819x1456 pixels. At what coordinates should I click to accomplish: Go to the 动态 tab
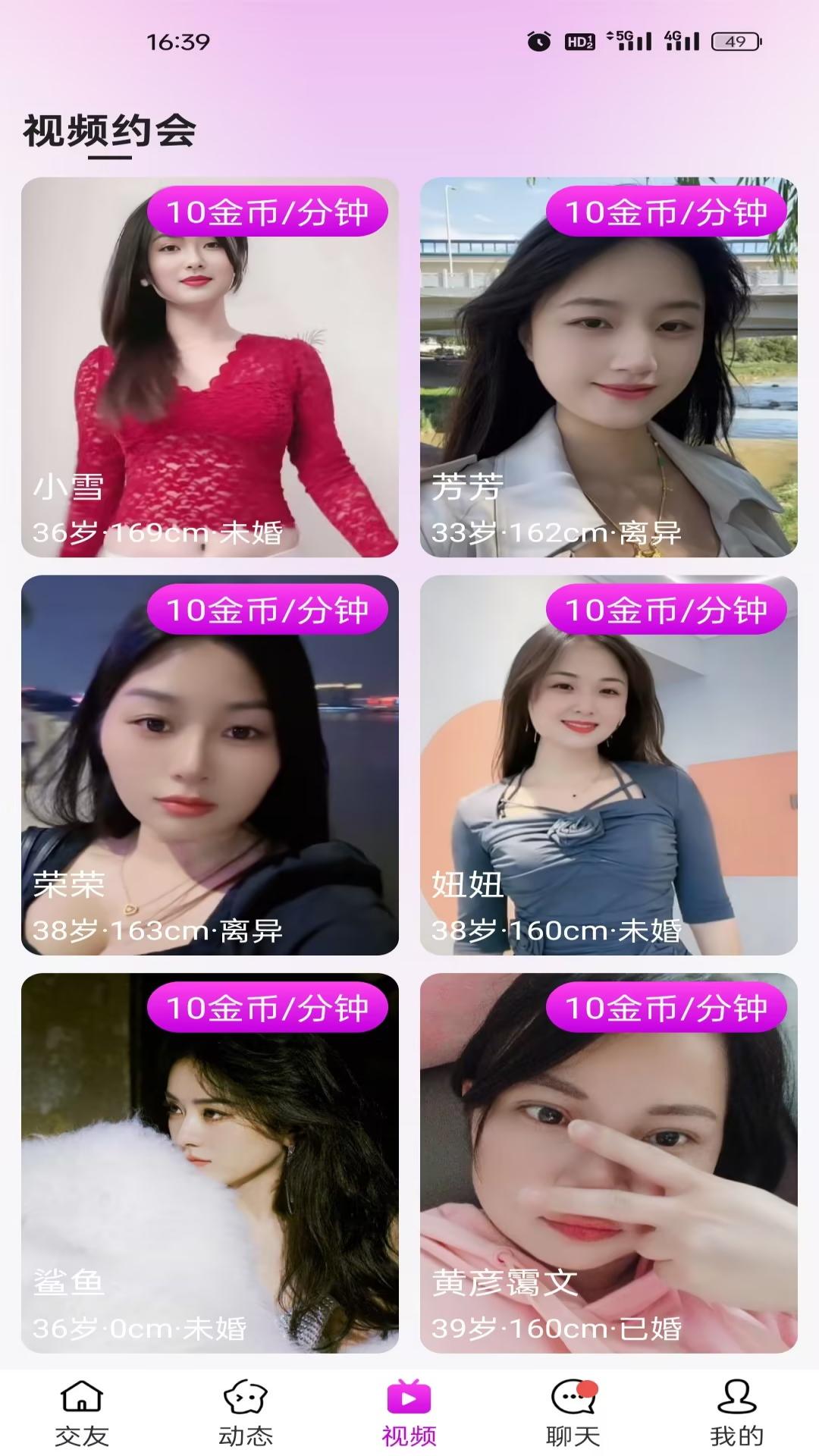[x=246, y=1413]
